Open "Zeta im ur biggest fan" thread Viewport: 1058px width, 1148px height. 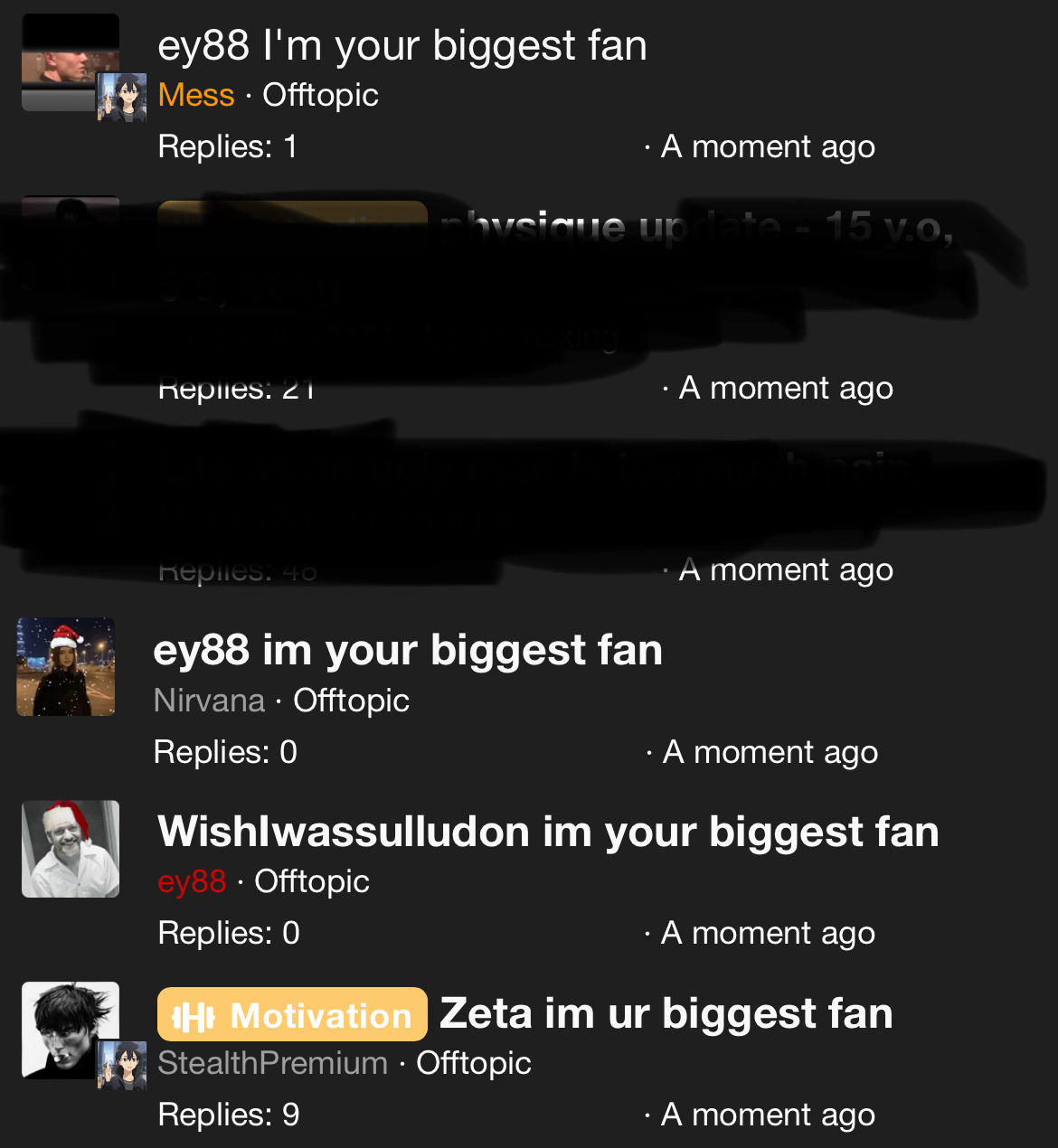tap(666, 1014)
